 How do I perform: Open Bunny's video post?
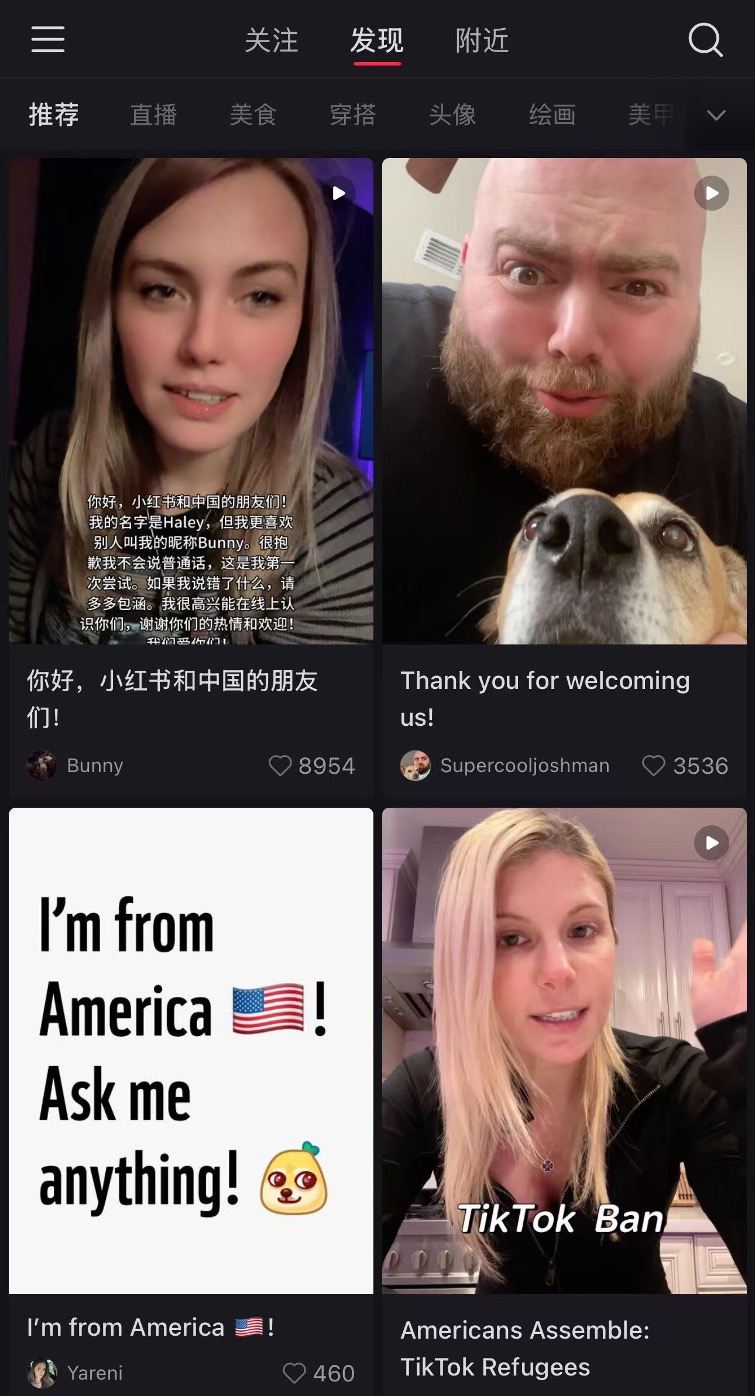tap(191, 400)
